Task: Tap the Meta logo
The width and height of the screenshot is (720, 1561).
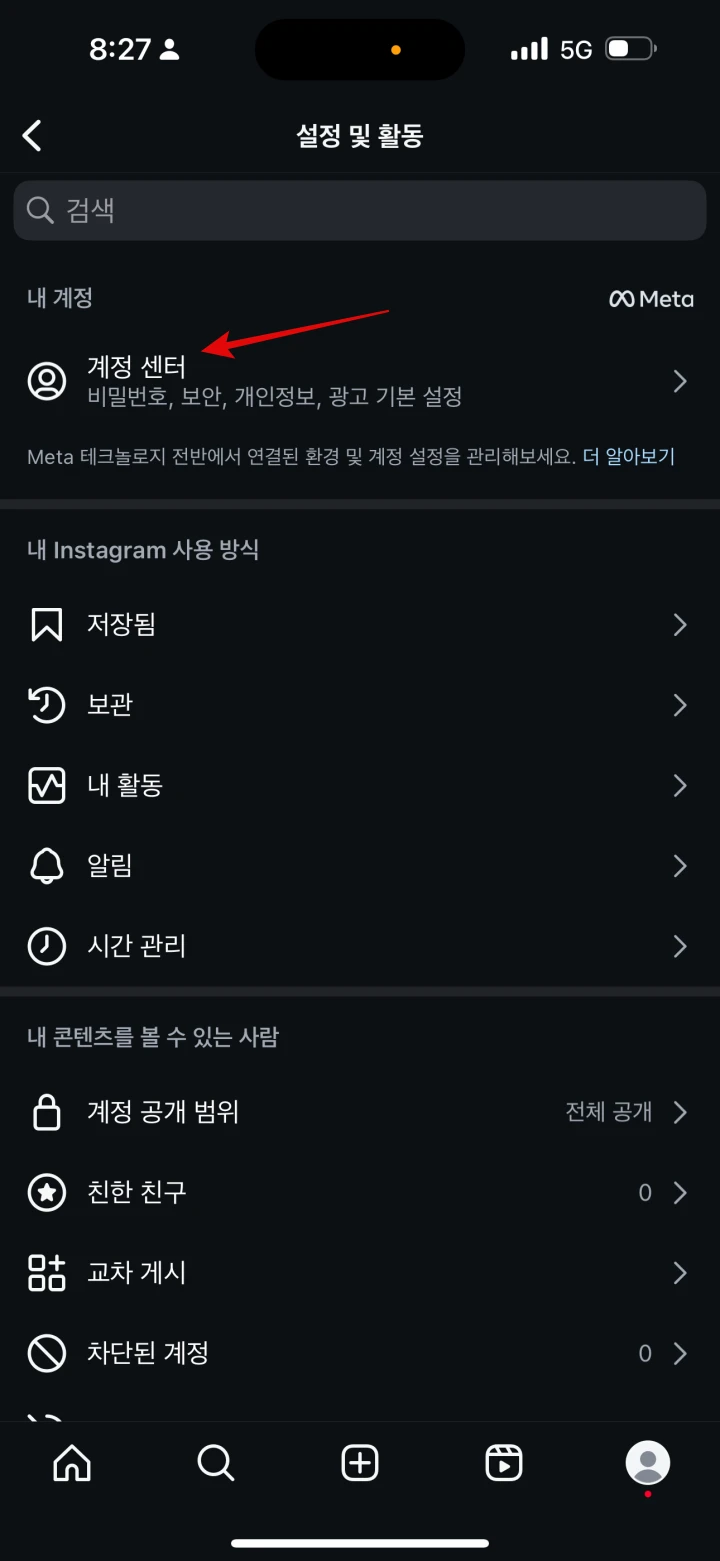Action: pos(651,298)
